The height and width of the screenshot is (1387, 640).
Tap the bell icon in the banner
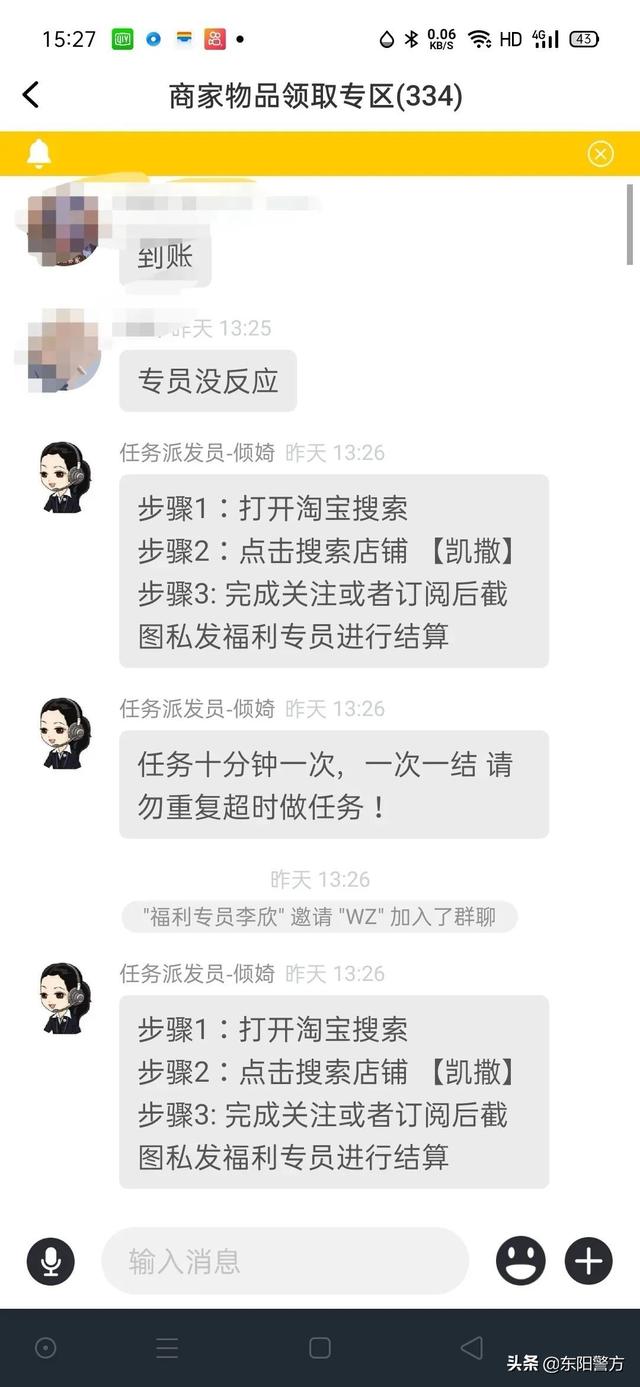(x=39, y=153)
